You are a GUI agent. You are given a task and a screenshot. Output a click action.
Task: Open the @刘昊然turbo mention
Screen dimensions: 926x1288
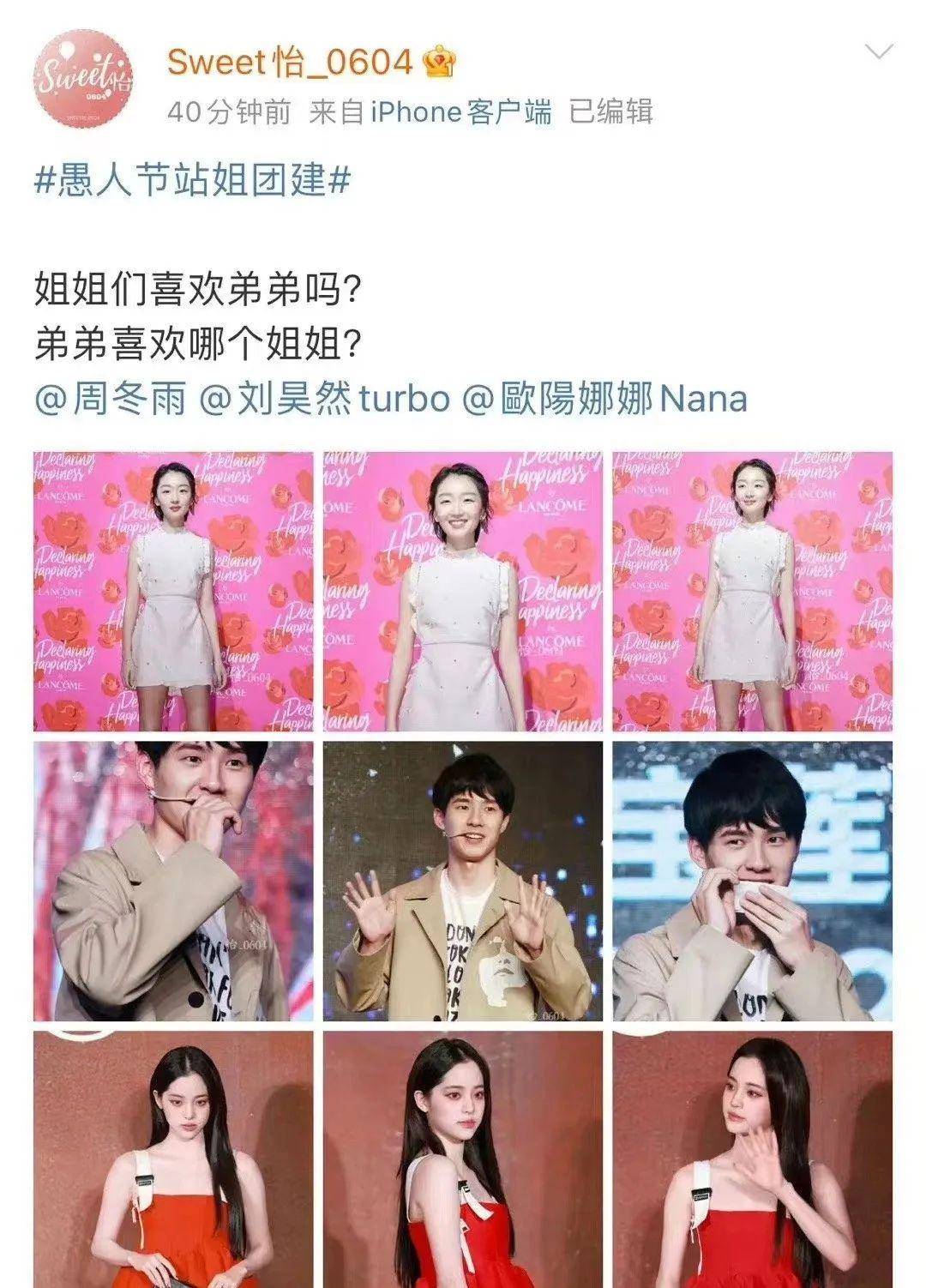(324, 399)
